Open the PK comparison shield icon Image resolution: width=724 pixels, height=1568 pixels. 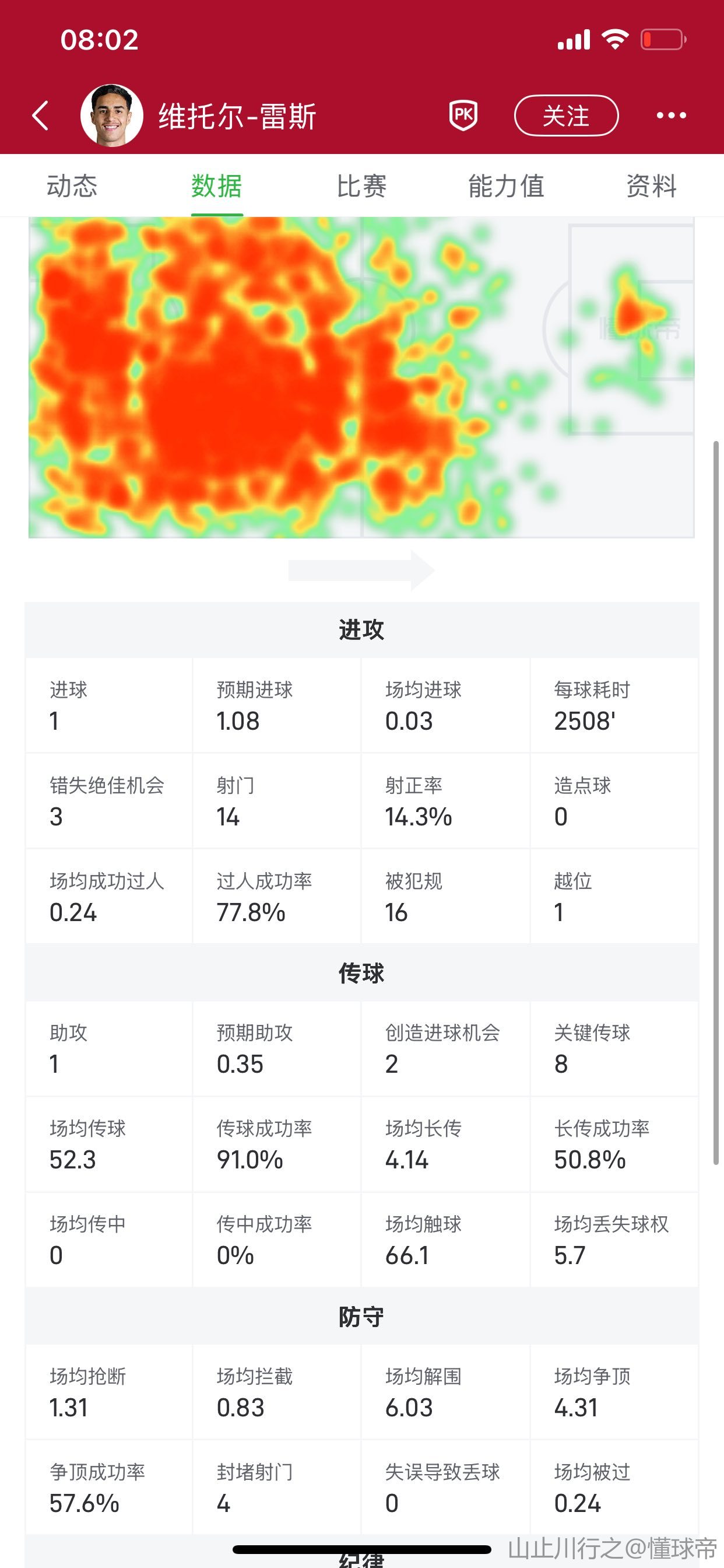tap(463, 115)
